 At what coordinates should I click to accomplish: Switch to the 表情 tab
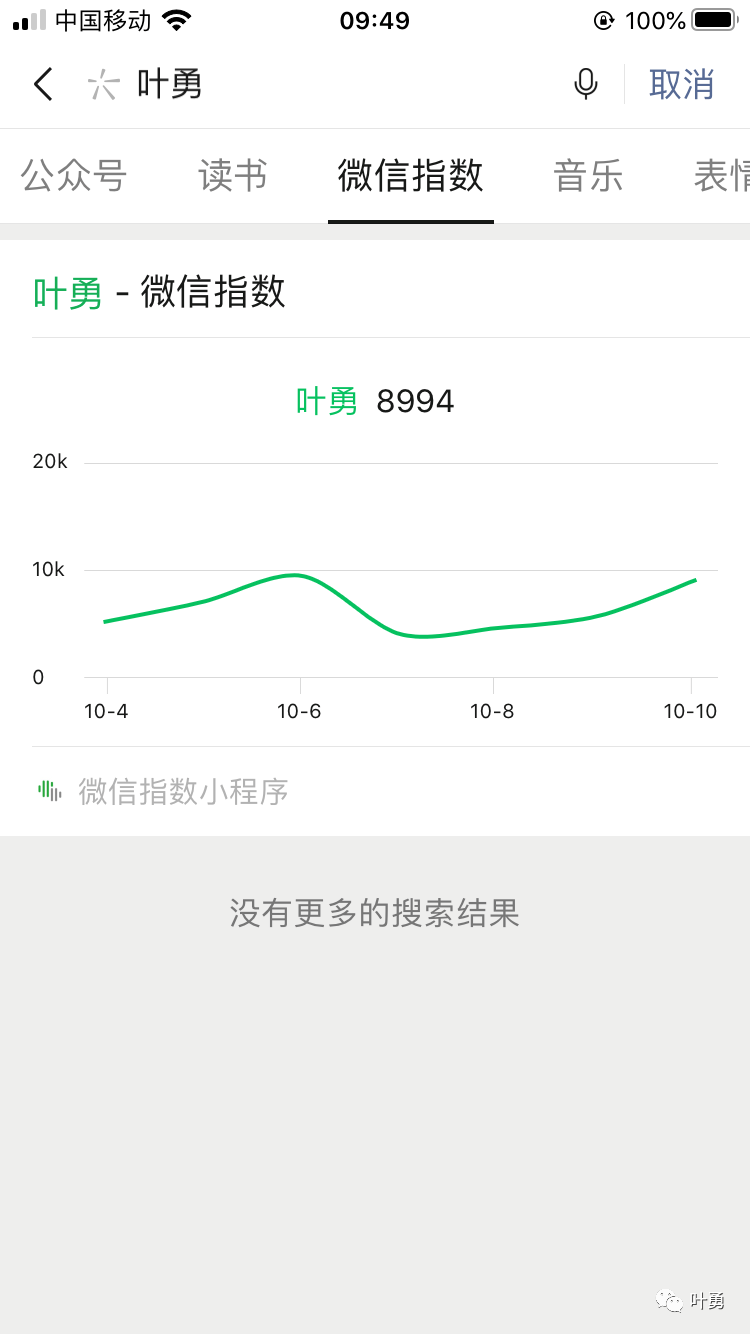(722, 176)
